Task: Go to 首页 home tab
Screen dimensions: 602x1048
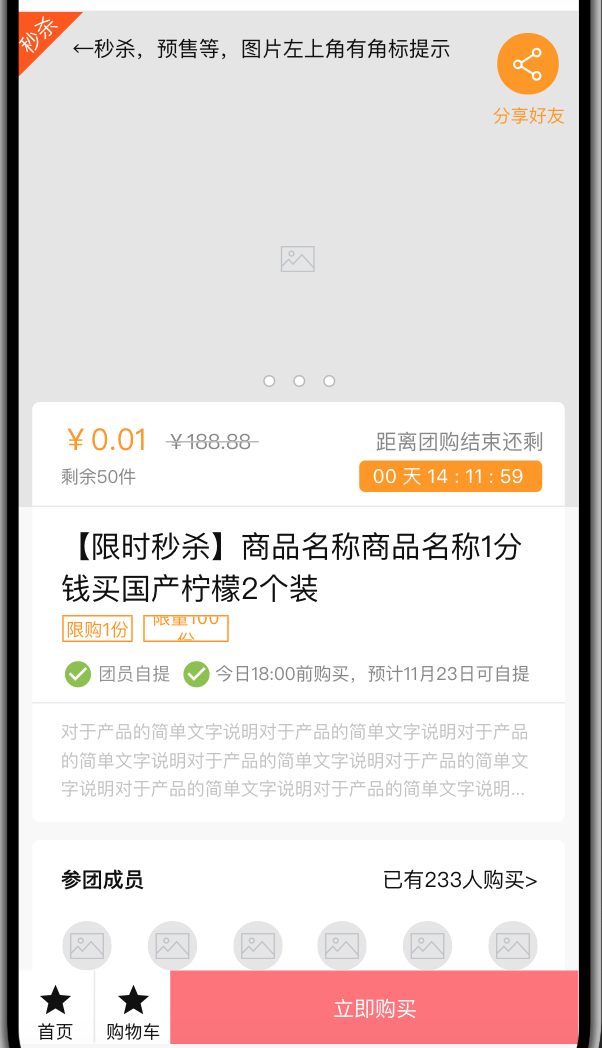Action: 55,1010
